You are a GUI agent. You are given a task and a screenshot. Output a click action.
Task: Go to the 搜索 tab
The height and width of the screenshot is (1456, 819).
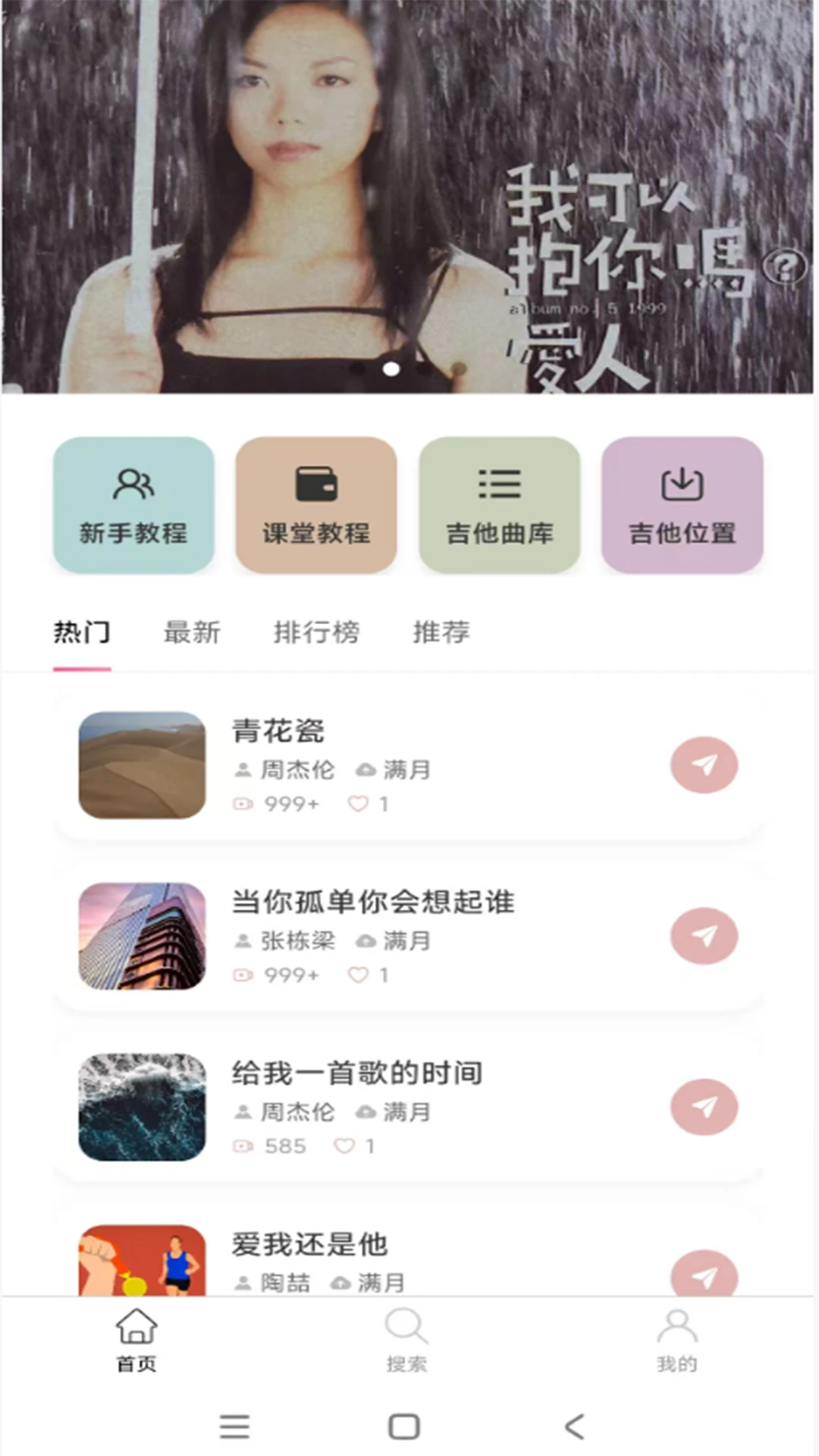click(x=406, y=1341)
